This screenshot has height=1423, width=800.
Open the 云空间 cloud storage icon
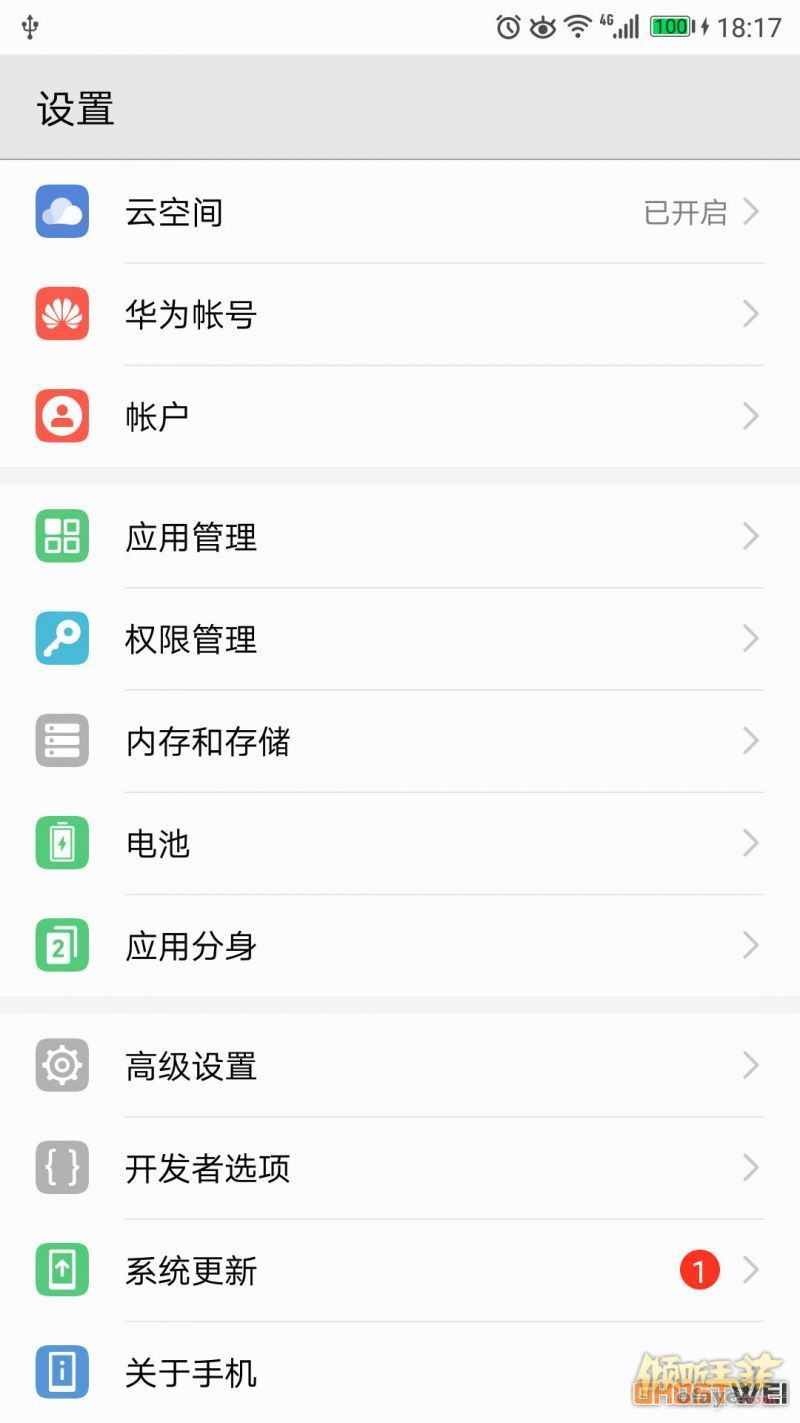tap(61, 211)
